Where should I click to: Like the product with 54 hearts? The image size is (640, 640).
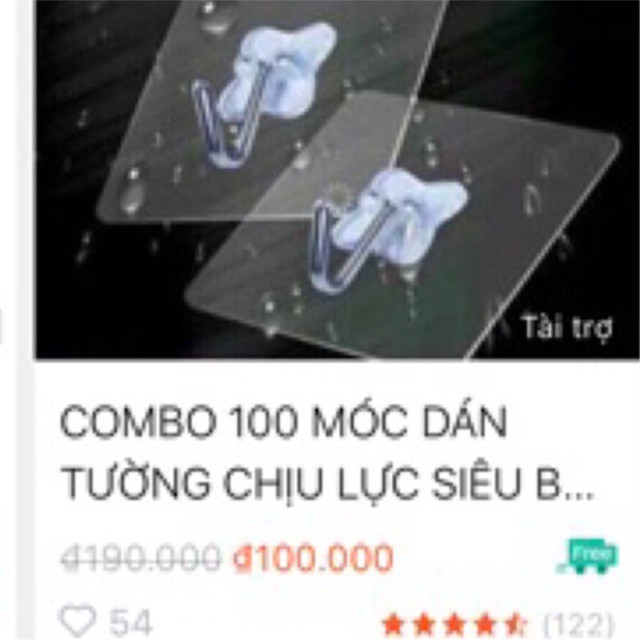[77, 621]
